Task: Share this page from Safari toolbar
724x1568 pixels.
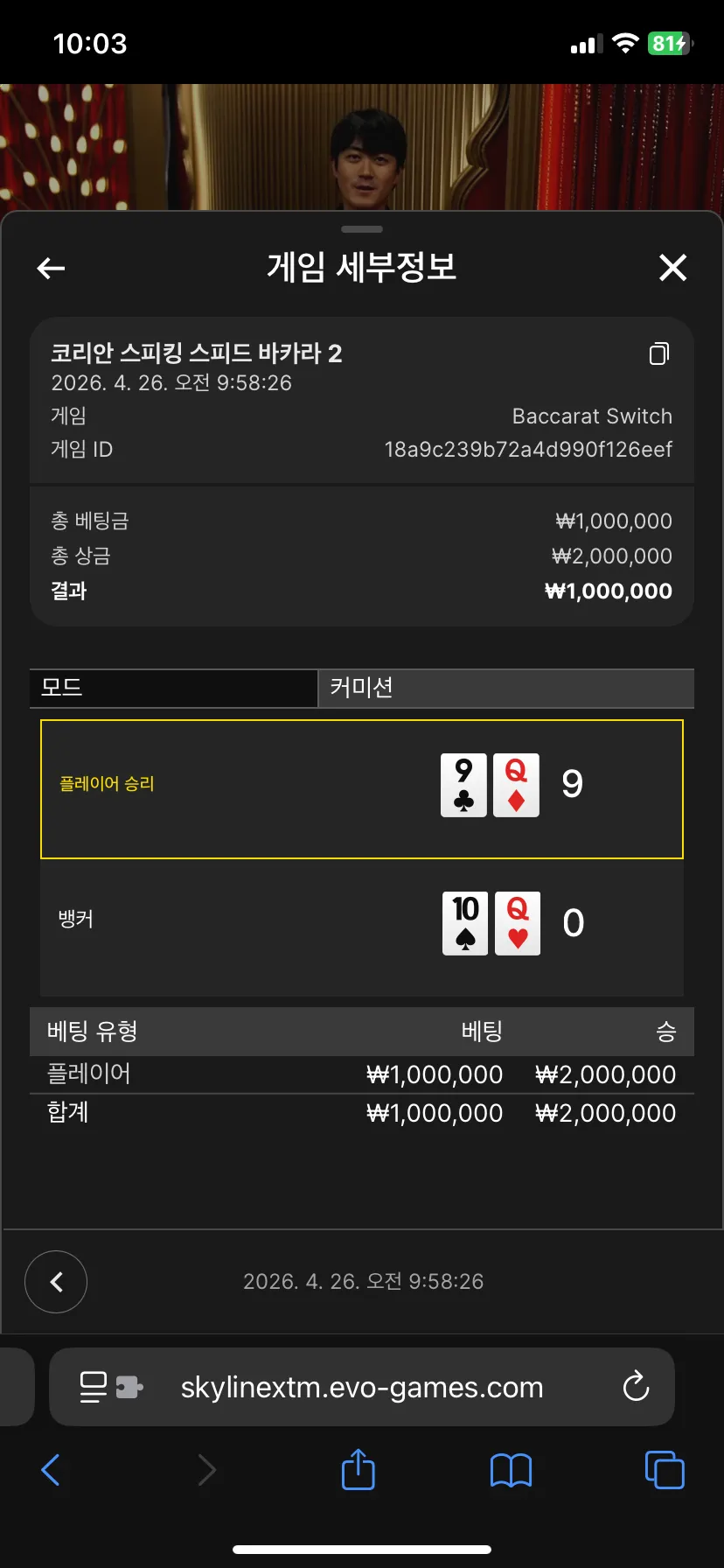Action: tap(358, 1469)
